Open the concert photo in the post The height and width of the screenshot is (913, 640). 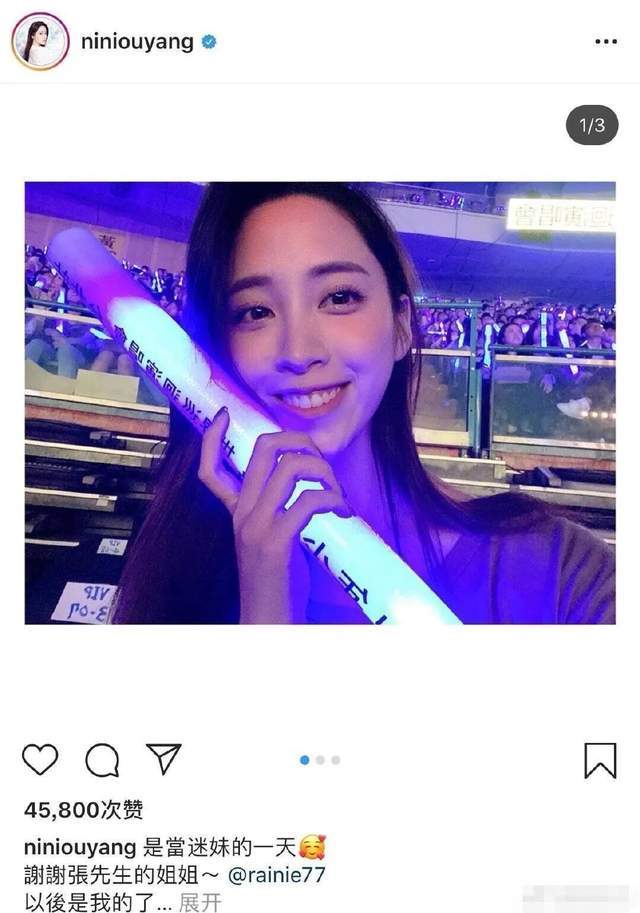click(320, 402)
